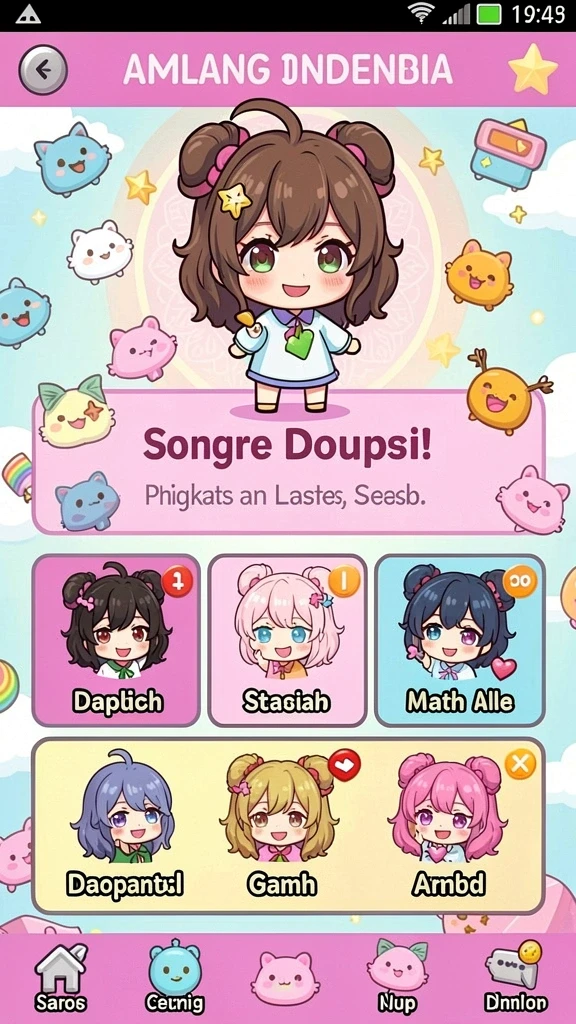576x1024 pixels.
Task: Switch to the Saros home tab
Action: (x=60, y=978)
